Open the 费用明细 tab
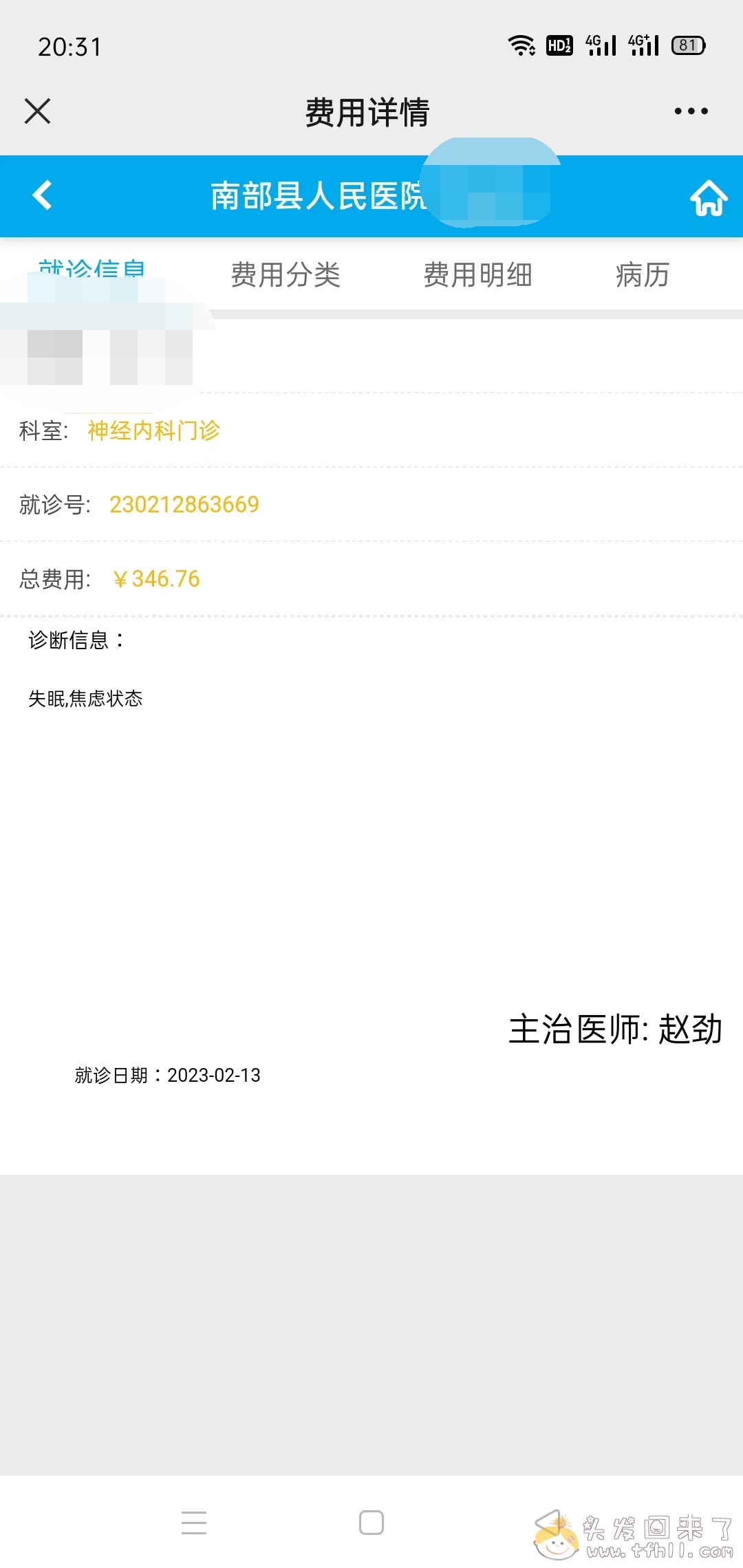Screen dimensions: 743x1568 pyautogui.click(x=477, y=275)
